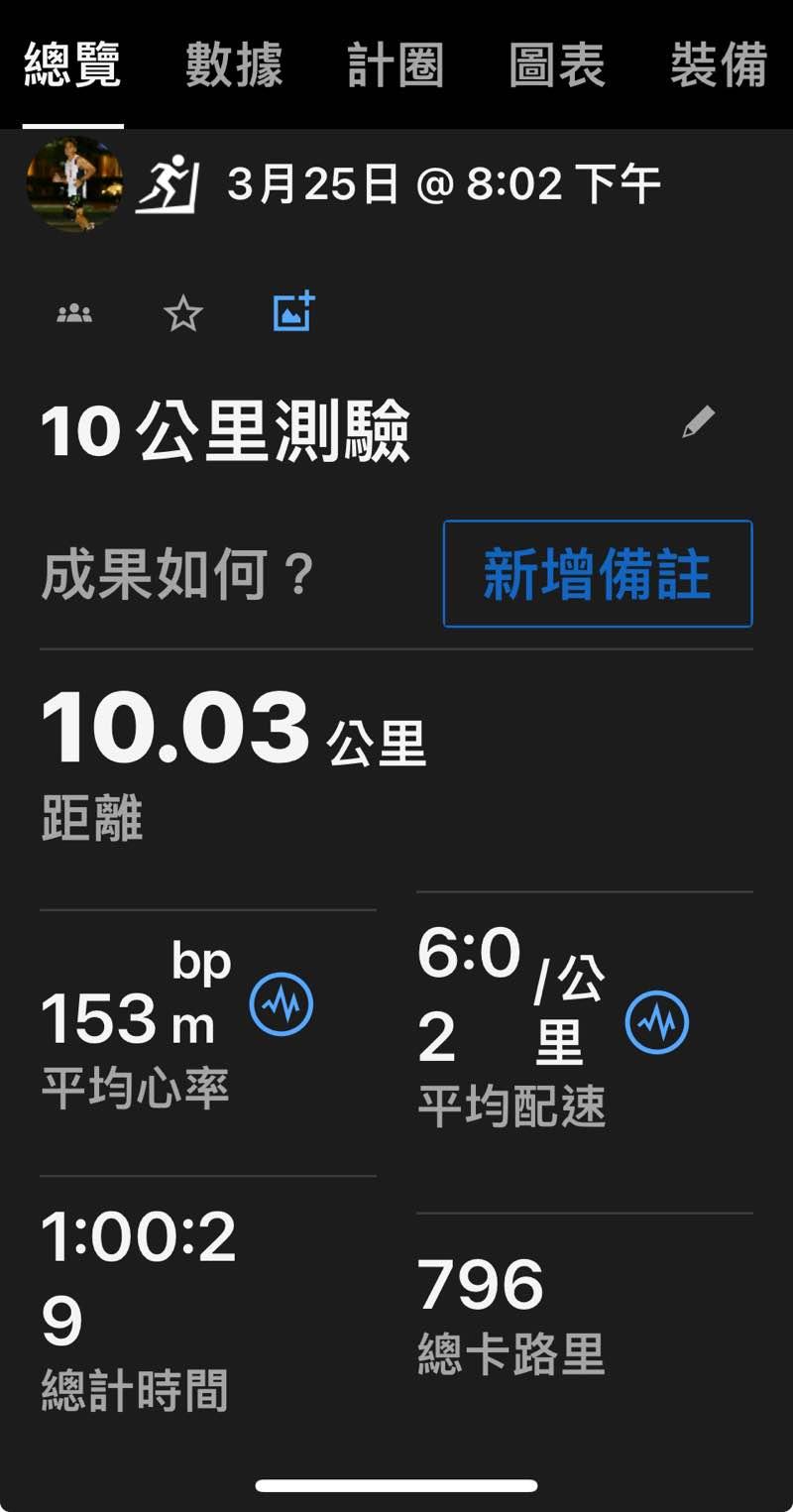Mark this activity as favorite star
Viewport: 793px width, 1512px height.
click(x=183, y=314)
